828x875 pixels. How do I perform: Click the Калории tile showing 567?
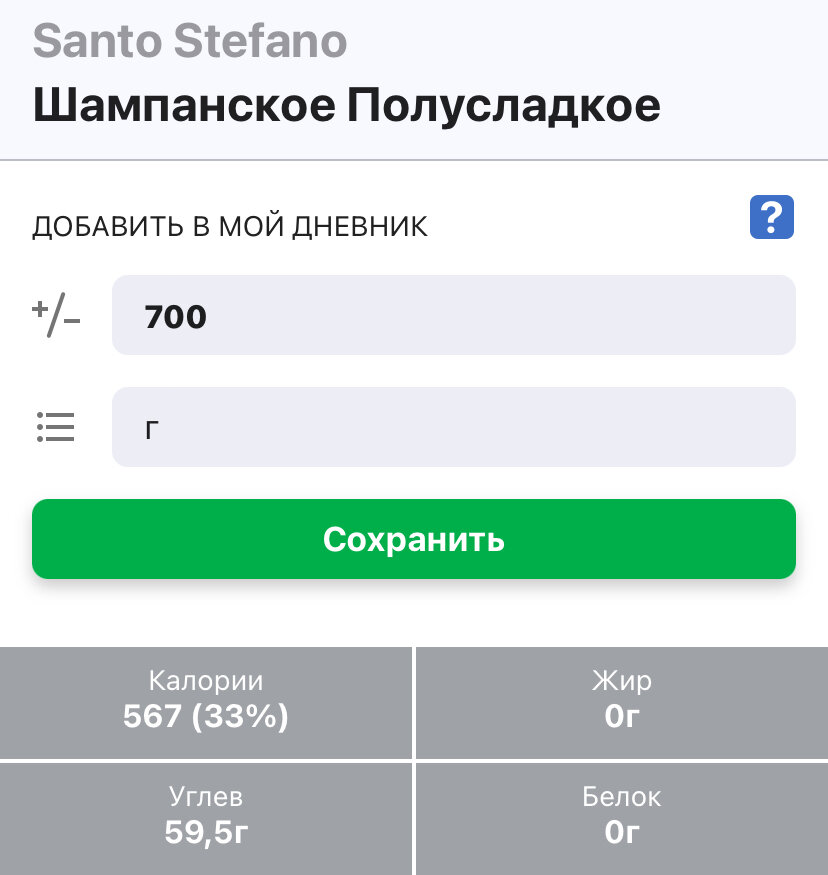coord(206,702)
